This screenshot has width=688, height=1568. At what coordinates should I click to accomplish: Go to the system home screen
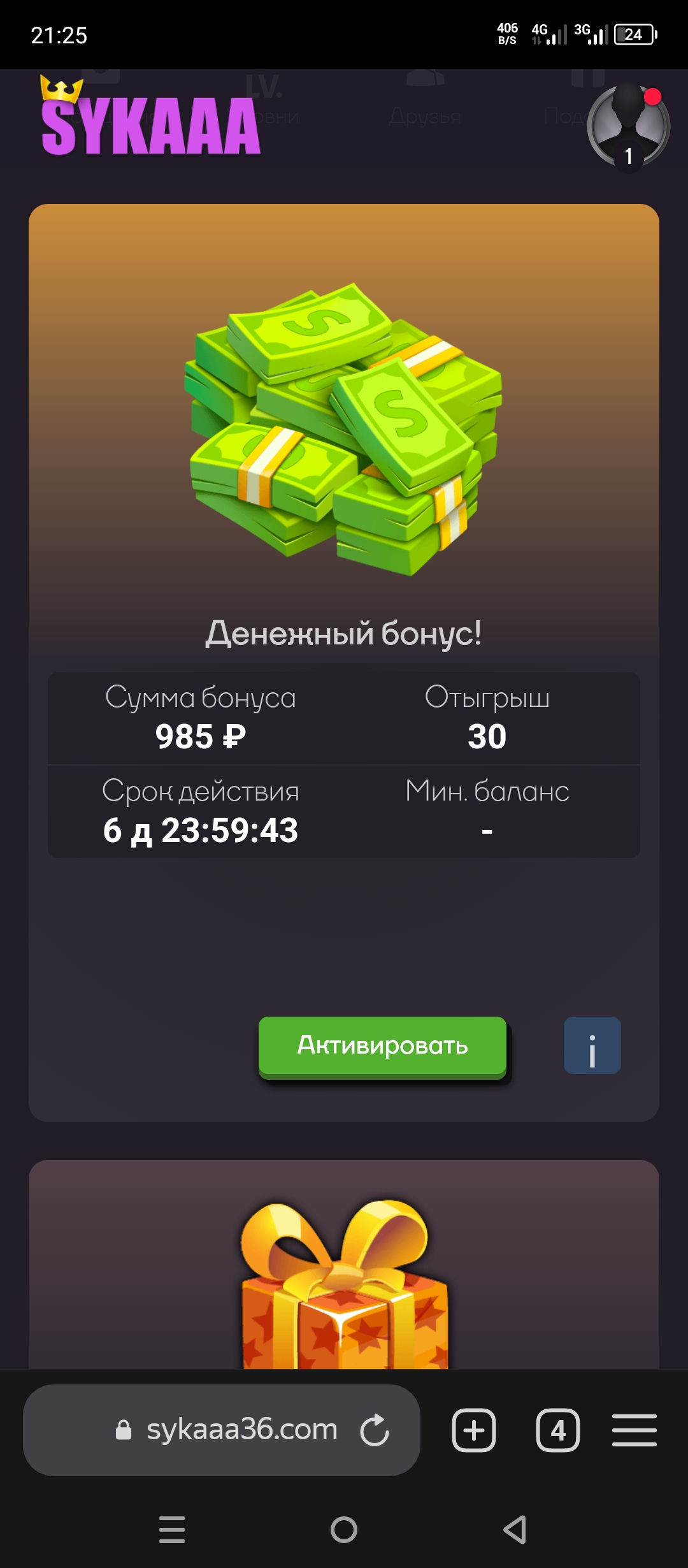[x=344, y=1530]
